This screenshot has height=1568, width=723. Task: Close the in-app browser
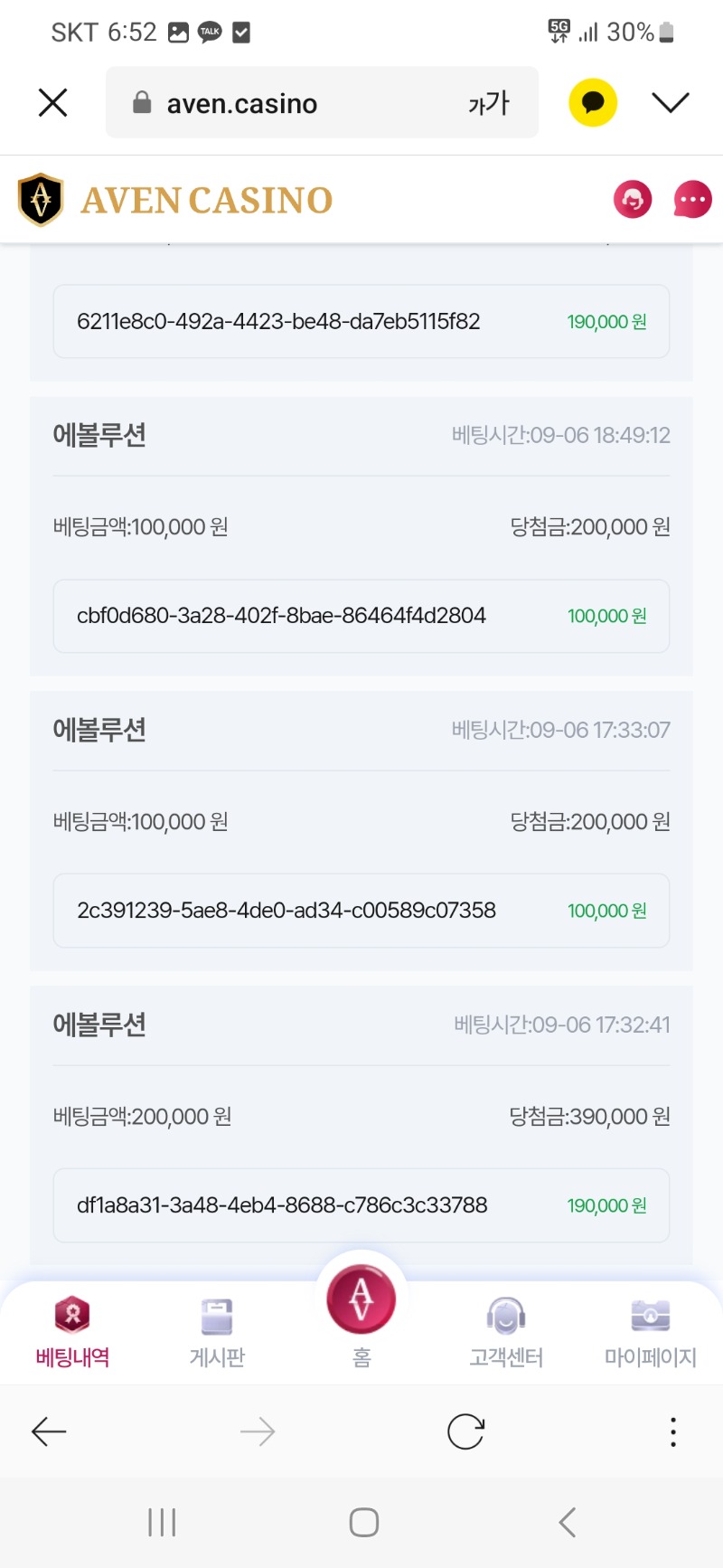pos(53,103)
